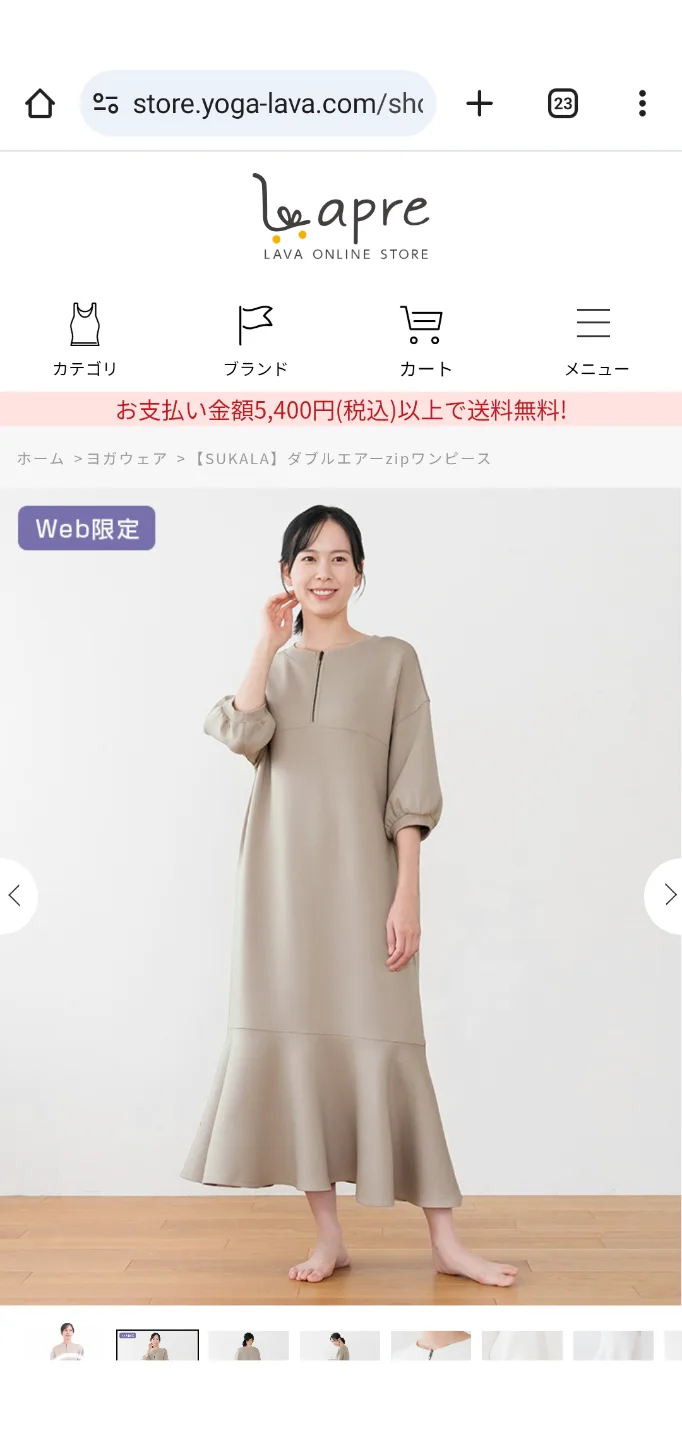Show previous product image
This screenshot has height=1440, width=682.
click(x=16, y=895)
